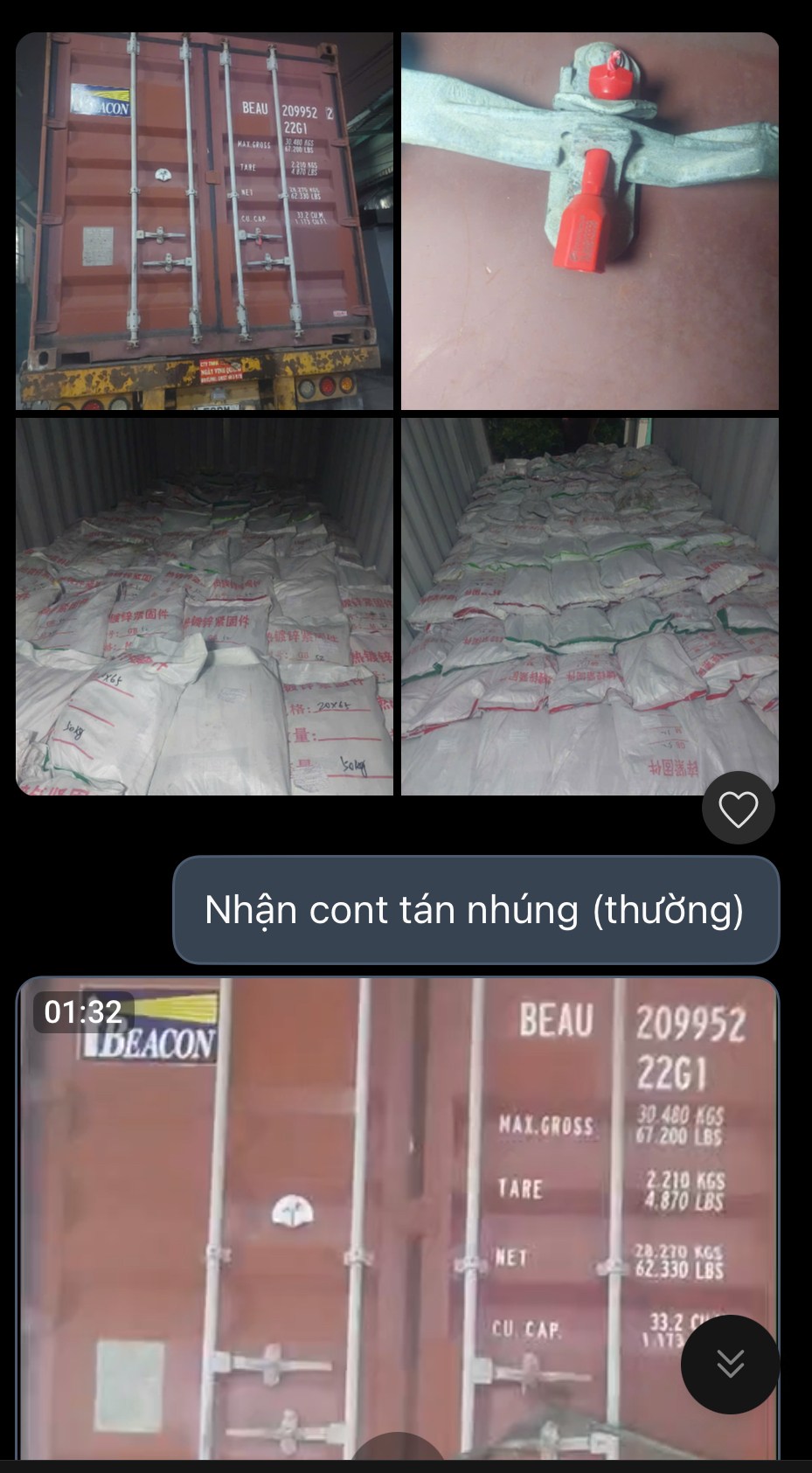Open the container doors photo
812x1473 pixels.
point(205,221)
